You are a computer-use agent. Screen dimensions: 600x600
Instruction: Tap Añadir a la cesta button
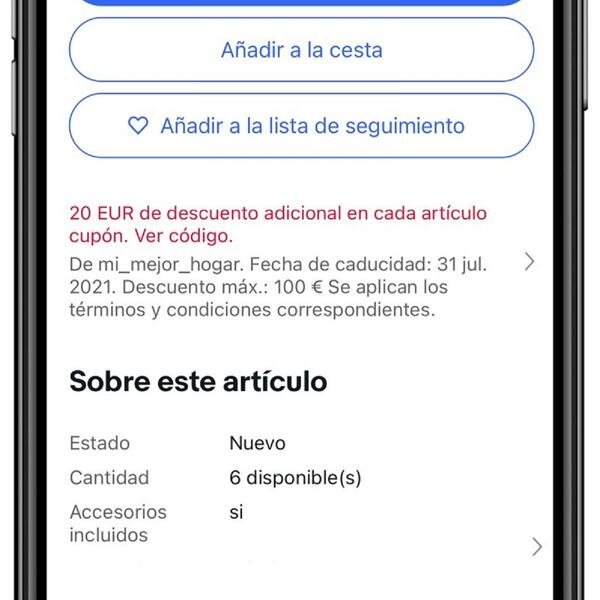click(x=301, y=50)
